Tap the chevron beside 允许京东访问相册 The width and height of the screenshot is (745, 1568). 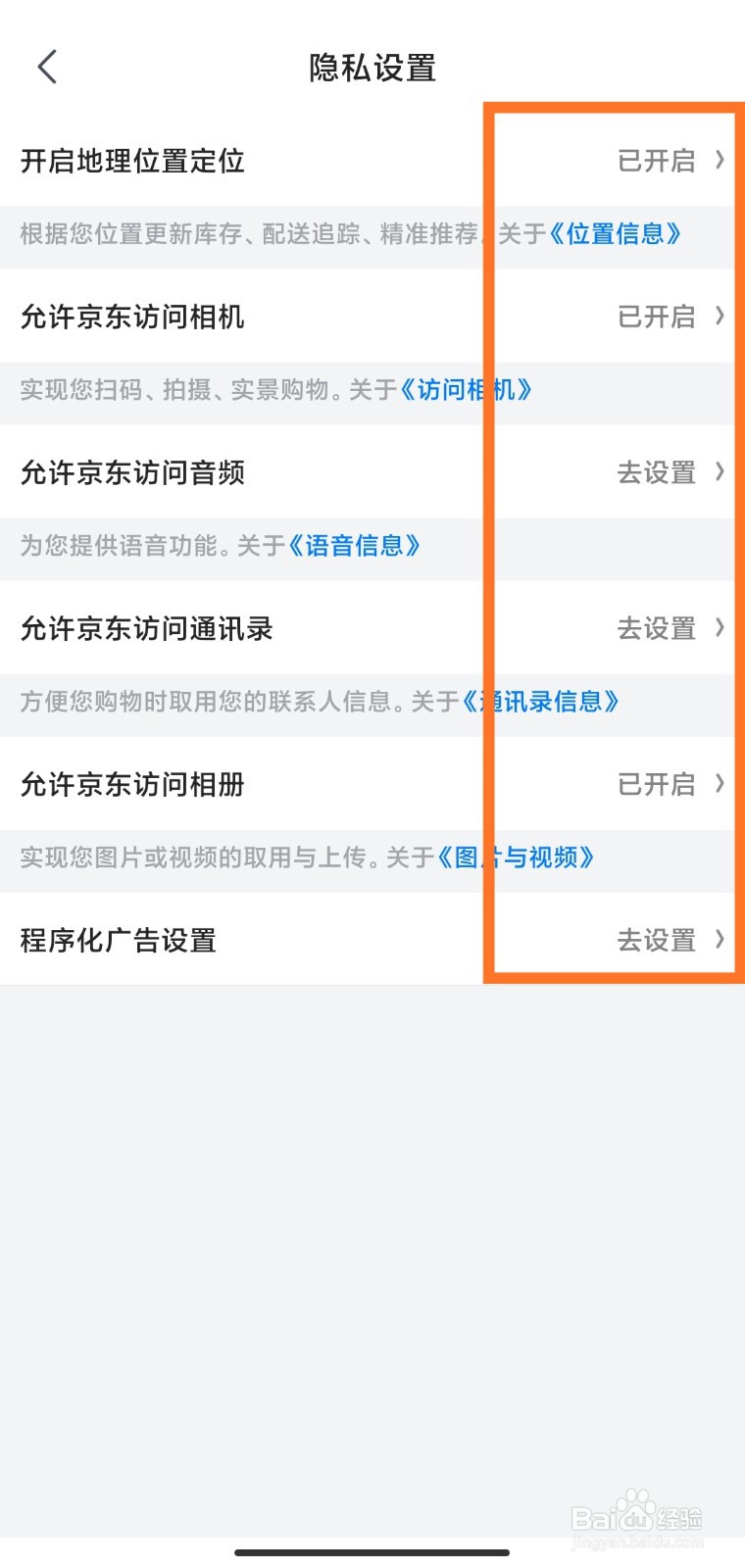point(720,785)
